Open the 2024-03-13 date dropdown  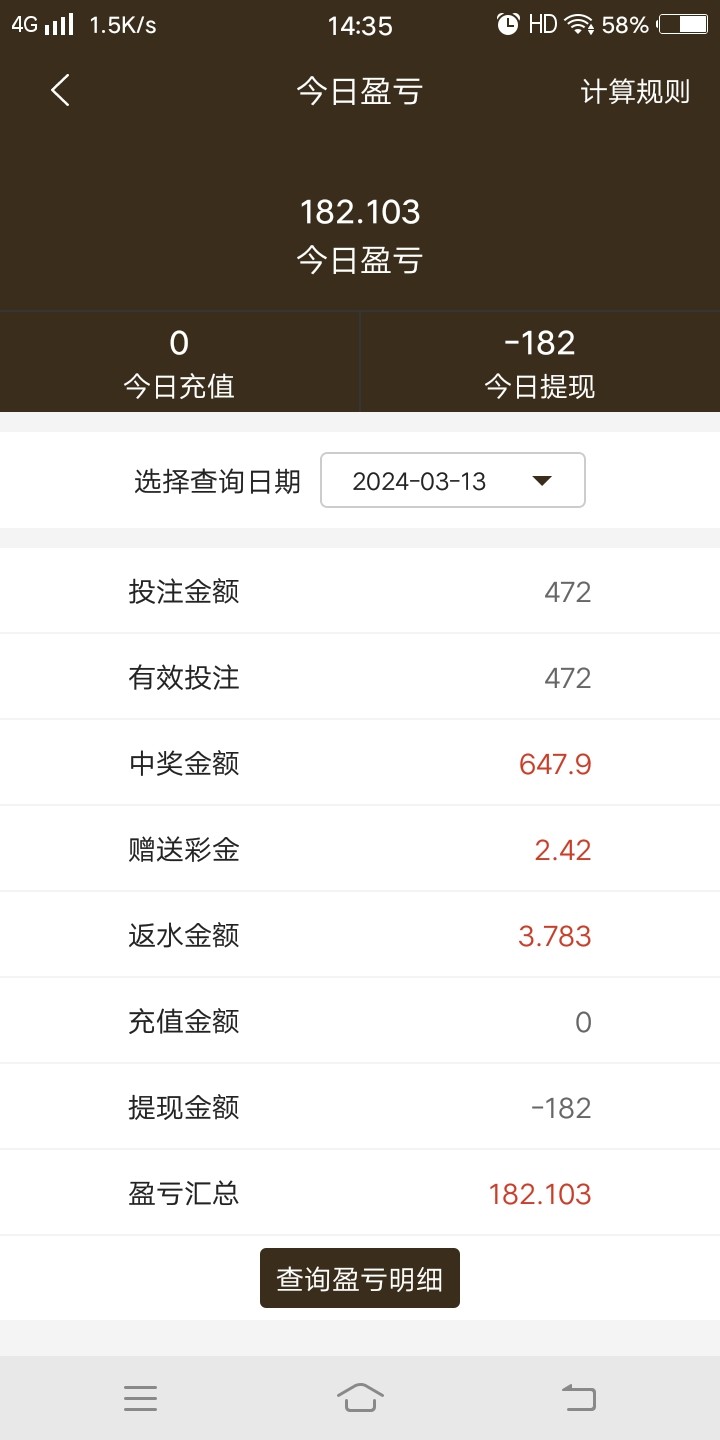(452, 481)
